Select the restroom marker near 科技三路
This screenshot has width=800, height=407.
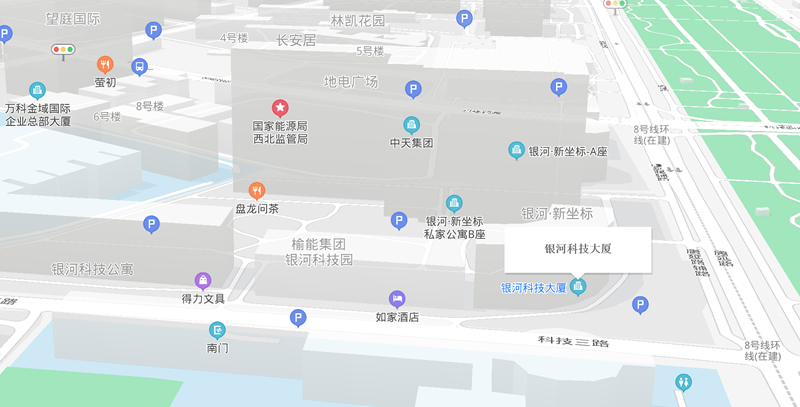(683, 382)
